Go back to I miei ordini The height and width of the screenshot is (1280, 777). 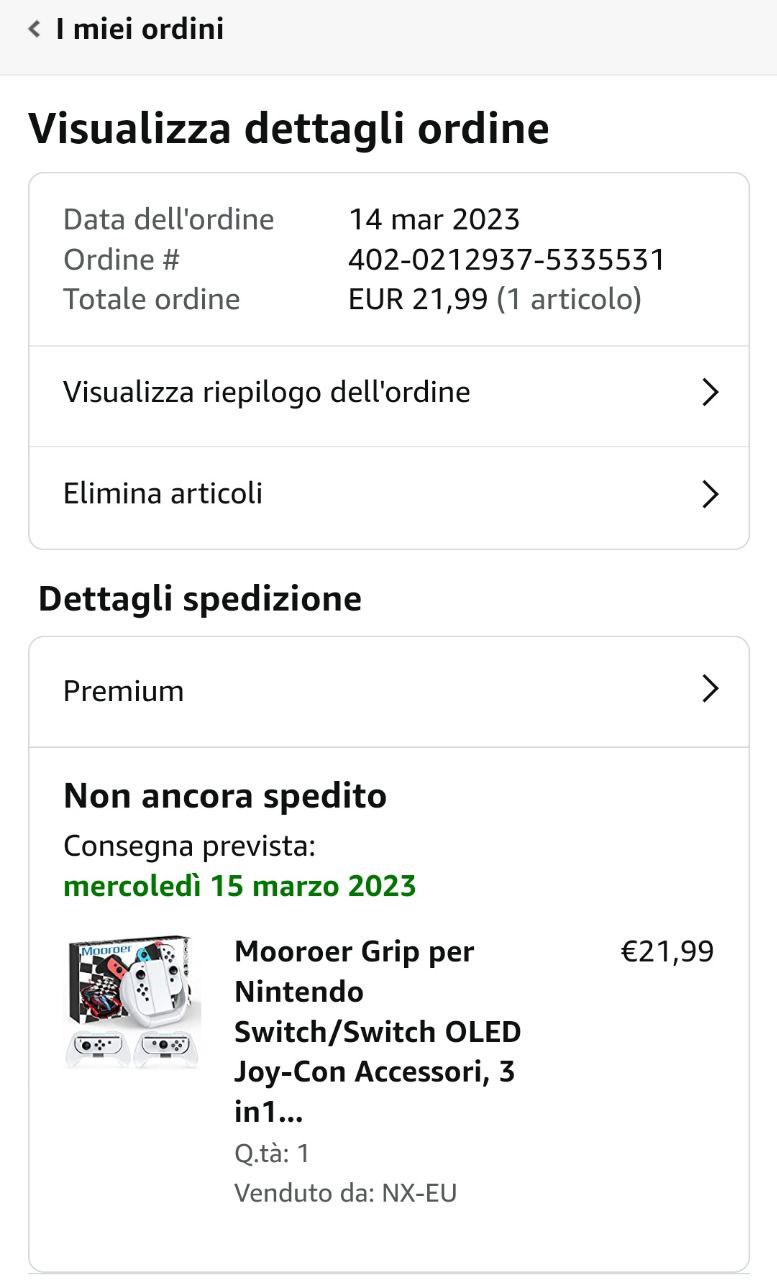(125, 30)
